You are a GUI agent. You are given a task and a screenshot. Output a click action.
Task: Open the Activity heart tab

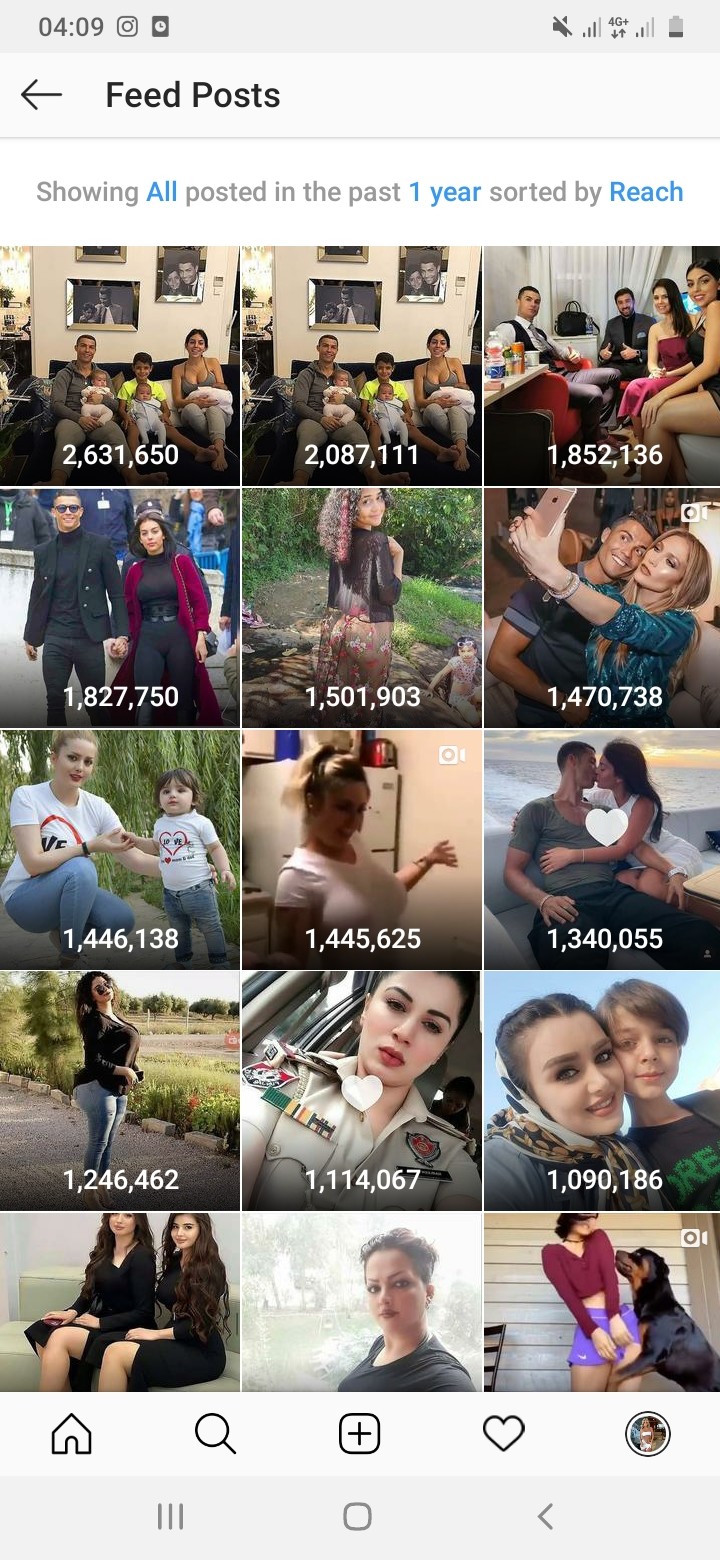(x=504, y=1435)
